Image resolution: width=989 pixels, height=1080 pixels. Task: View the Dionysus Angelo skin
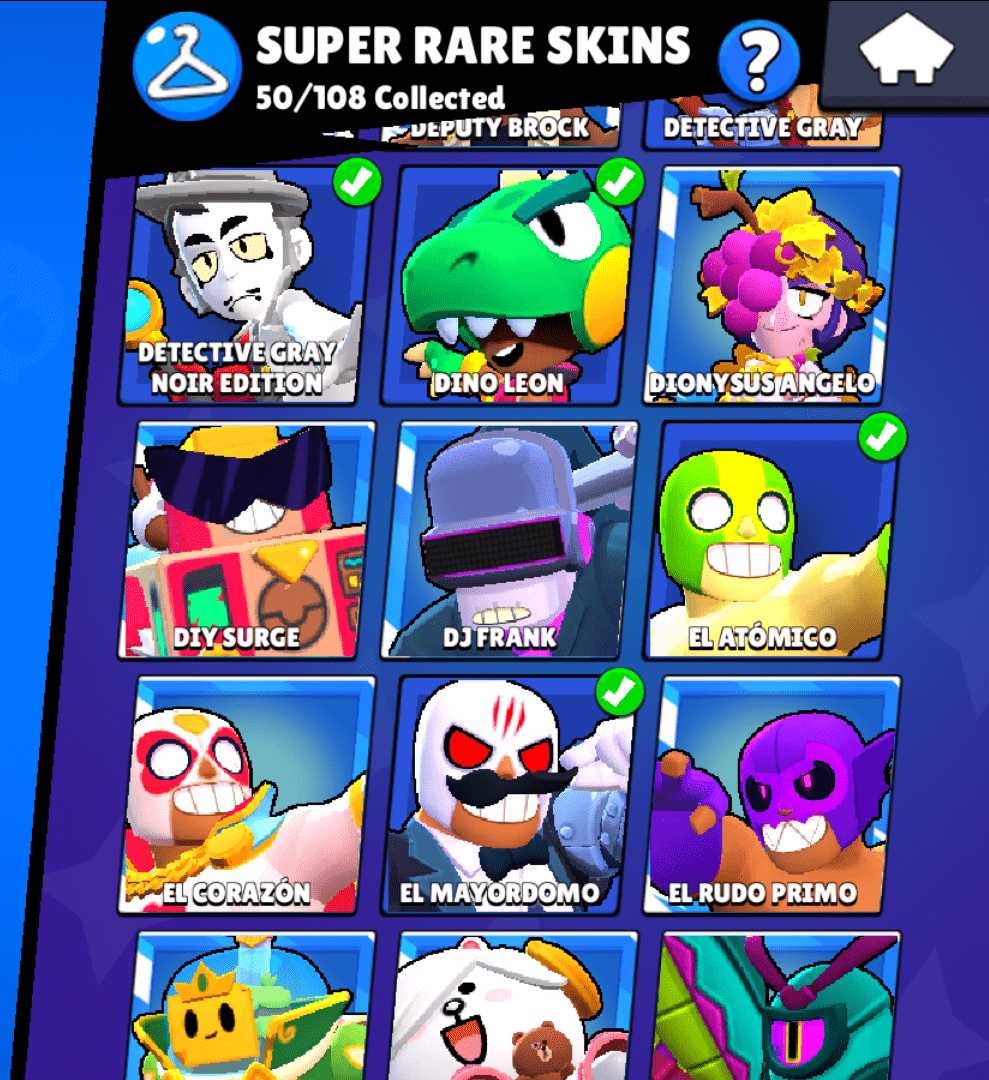772,285
